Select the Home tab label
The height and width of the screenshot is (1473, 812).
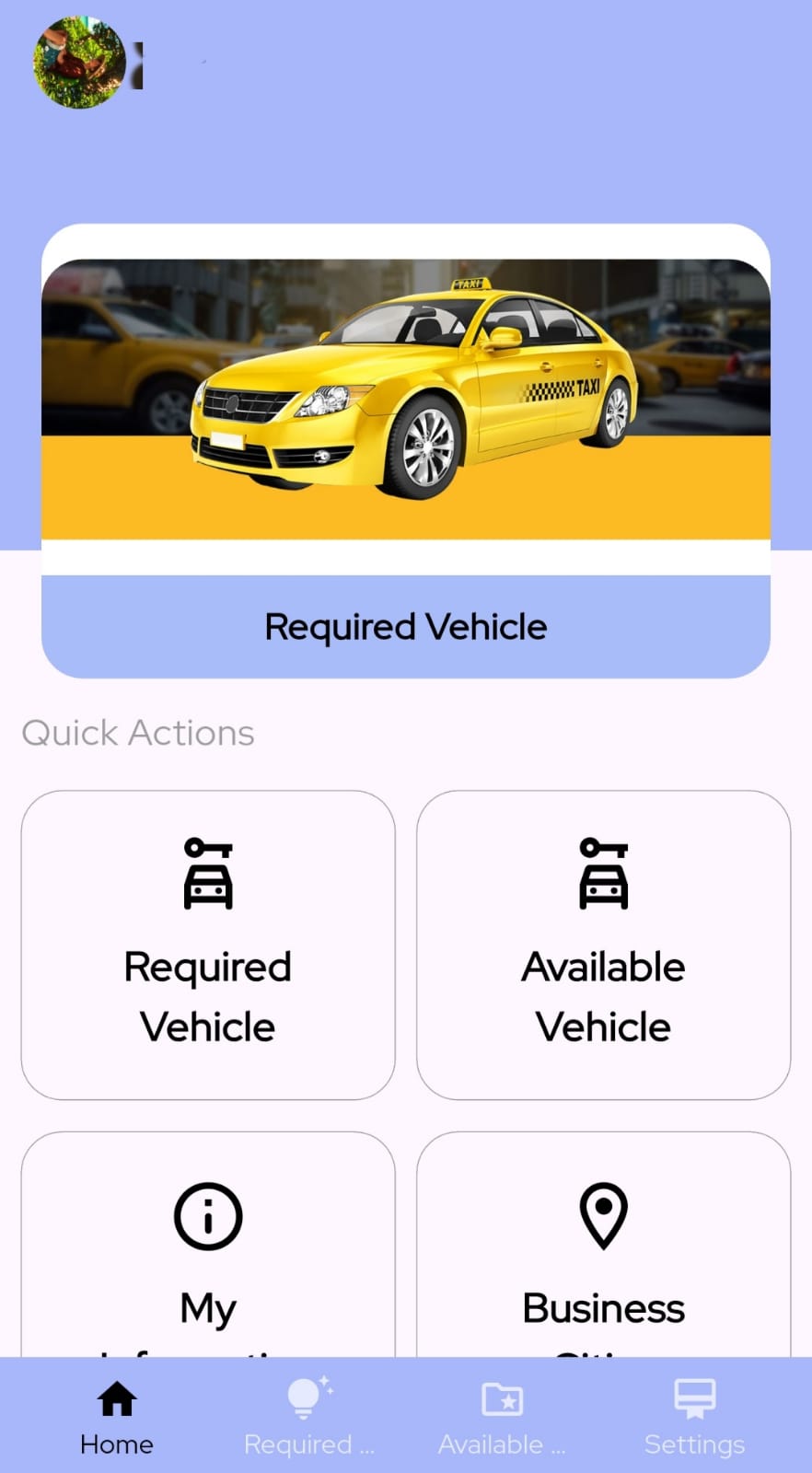click(x=116, y=1444)
